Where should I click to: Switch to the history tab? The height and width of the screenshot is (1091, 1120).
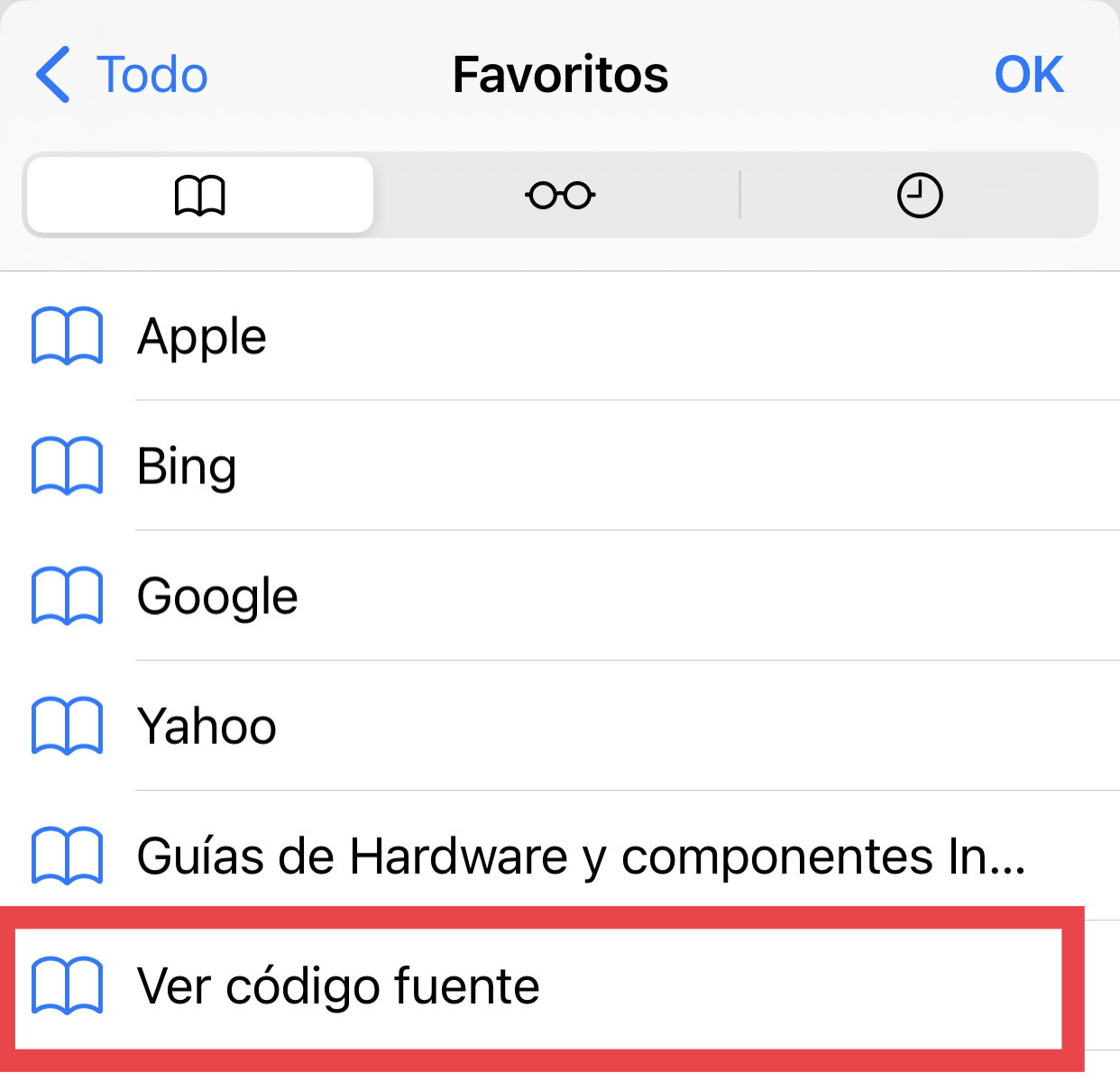(x=919, y=195)
